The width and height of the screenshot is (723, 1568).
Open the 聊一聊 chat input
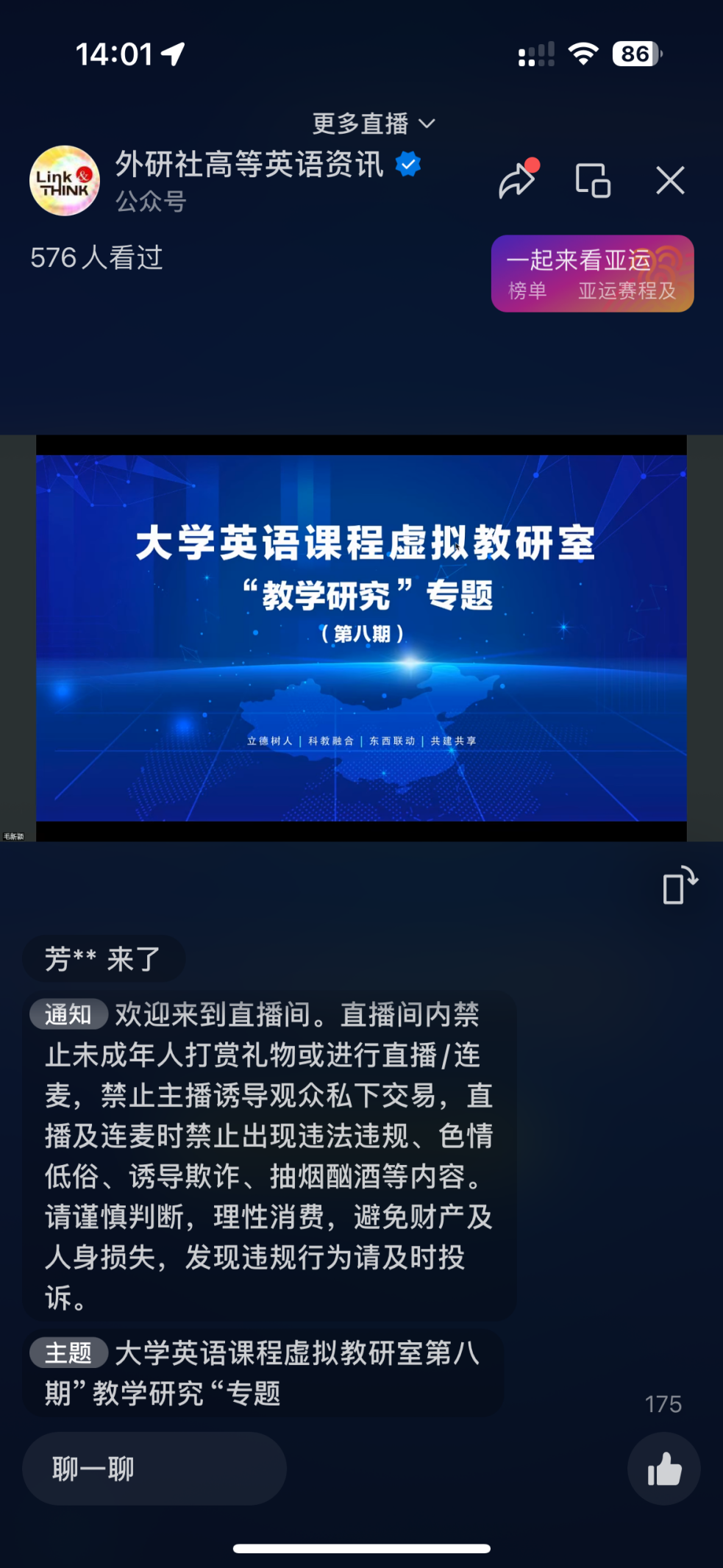(154, 1469)
